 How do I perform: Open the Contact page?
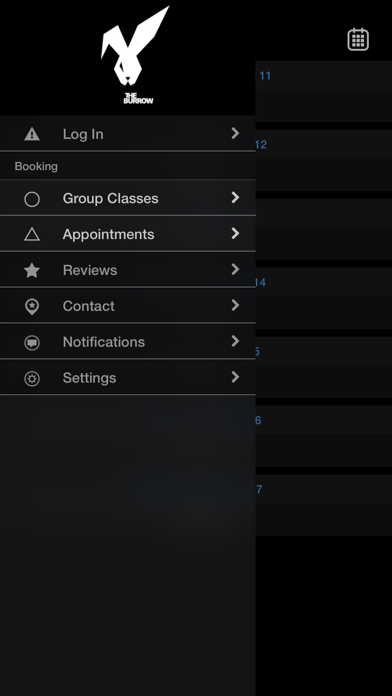[x=127, y=306]
